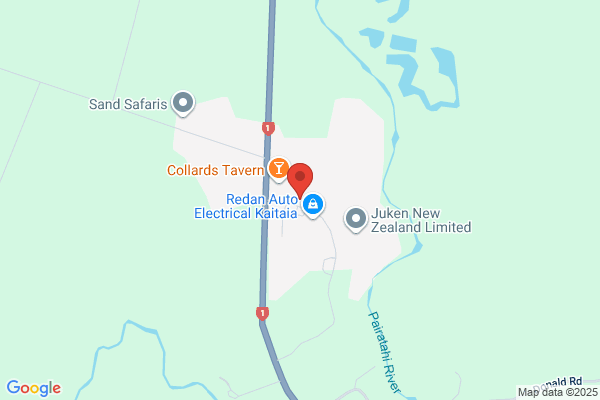Select the Collards Tavern bar marker
600x400 pixels.
point(279,169)
